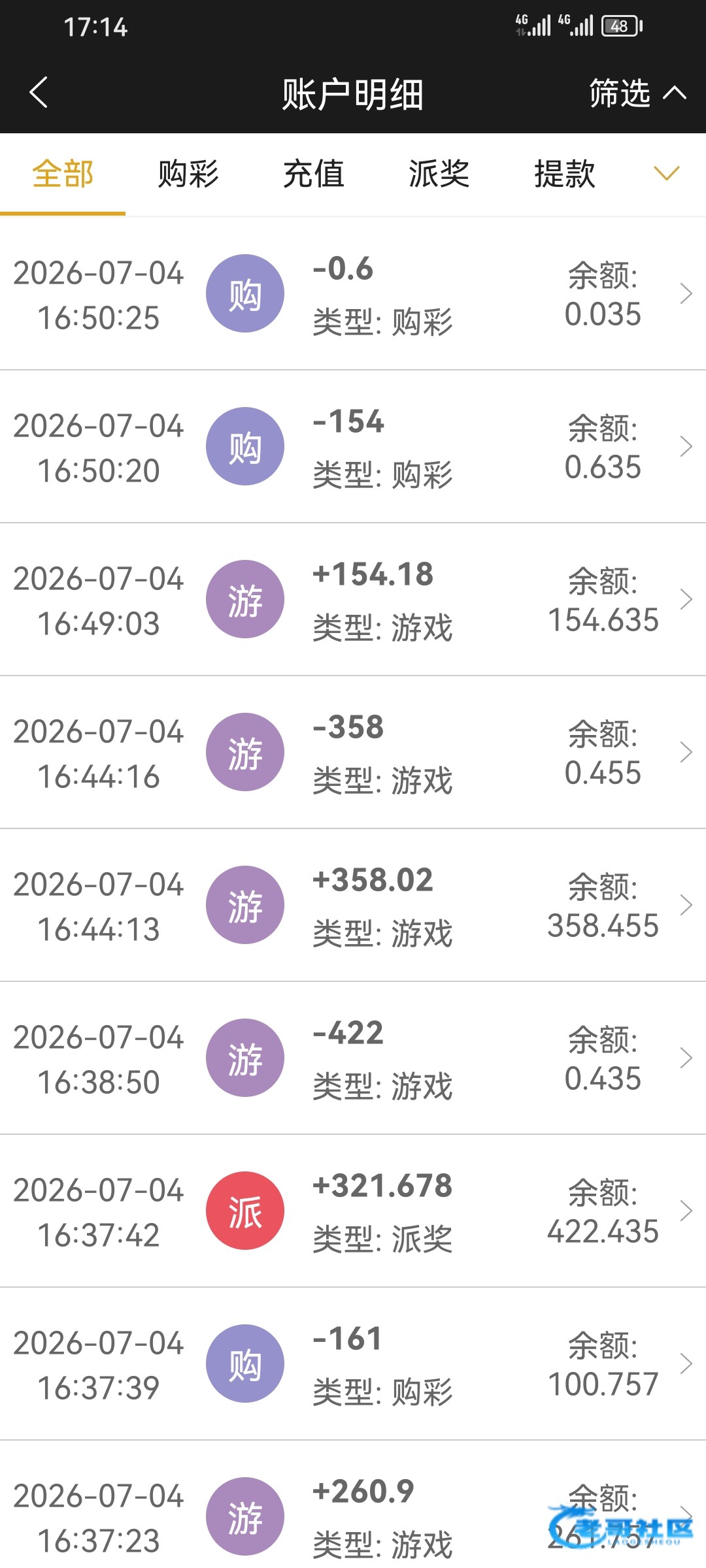This screenshot has width=706, height=1568.
Task: Open the -0.6 购彩 record at 16:50:25
Action: point(353,294)
